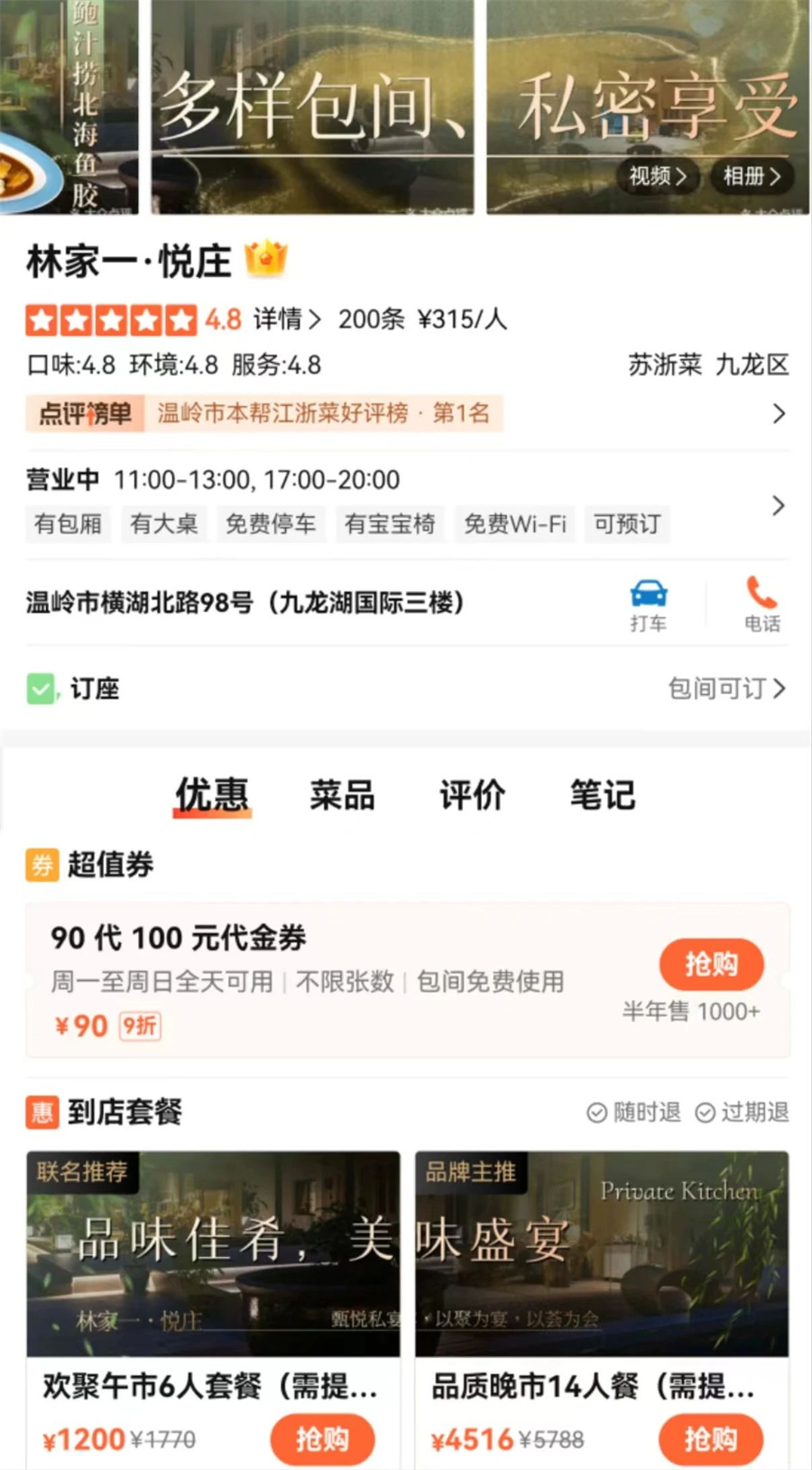View rating 详情 details
Screen dimensions: 812x1470
coord(286,319)
